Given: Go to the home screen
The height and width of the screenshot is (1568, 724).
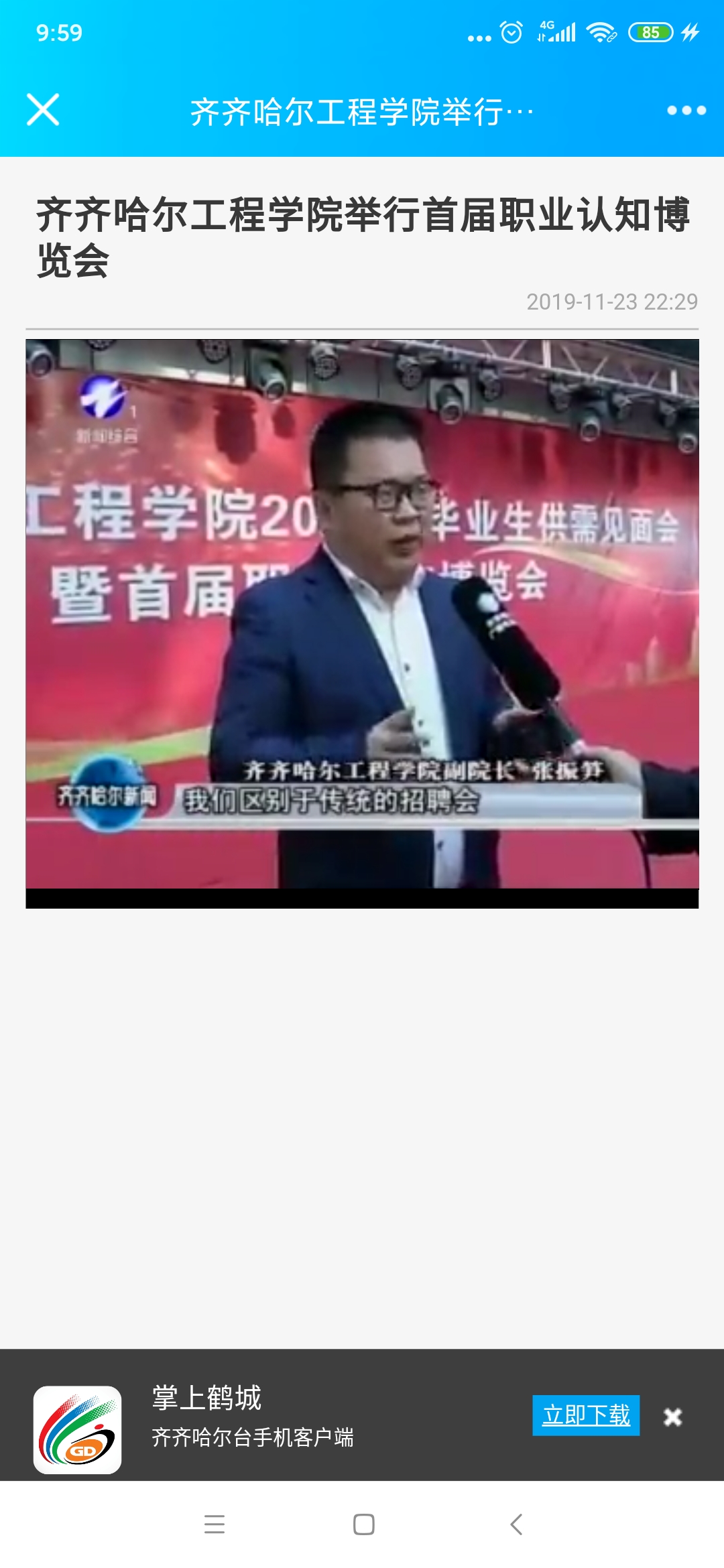Looking at the screenshot, I should pyautogui.click(x=363, y=1524).
